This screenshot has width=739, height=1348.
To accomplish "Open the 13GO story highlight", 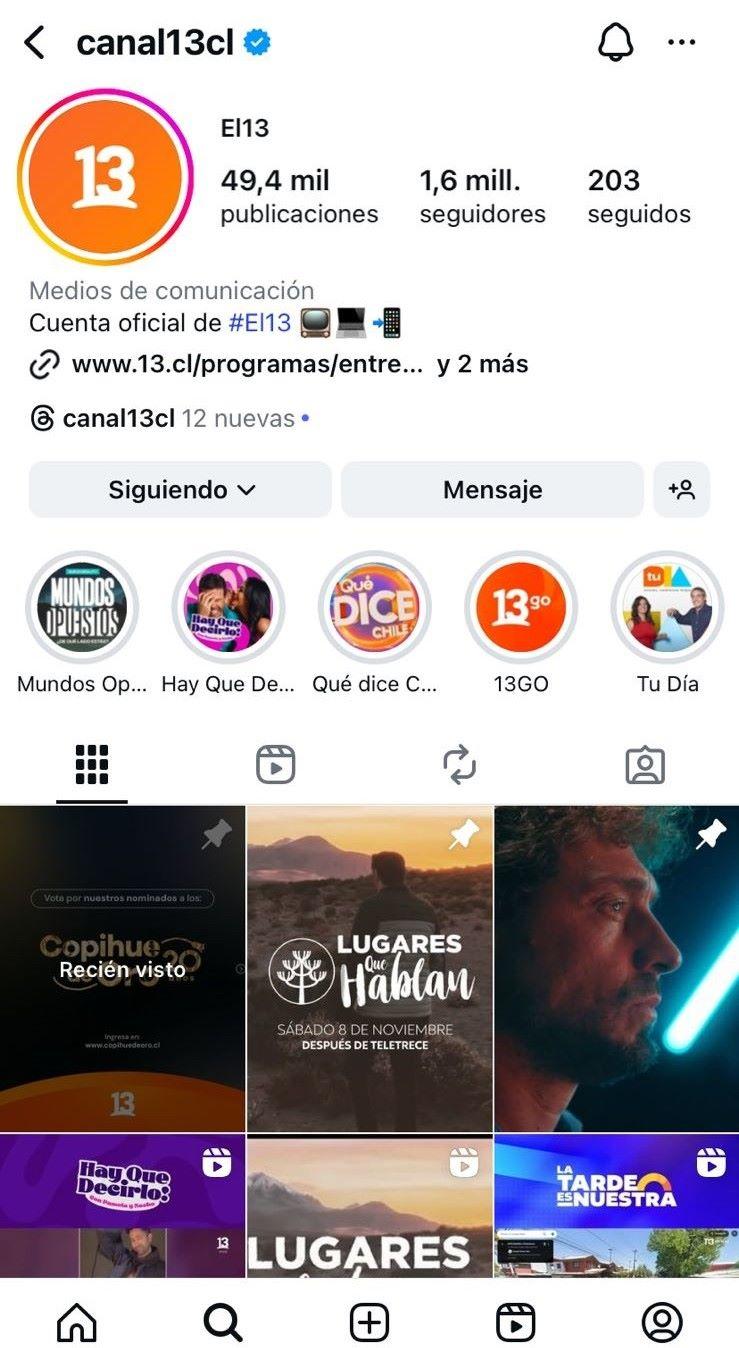I will click(520, 607).
